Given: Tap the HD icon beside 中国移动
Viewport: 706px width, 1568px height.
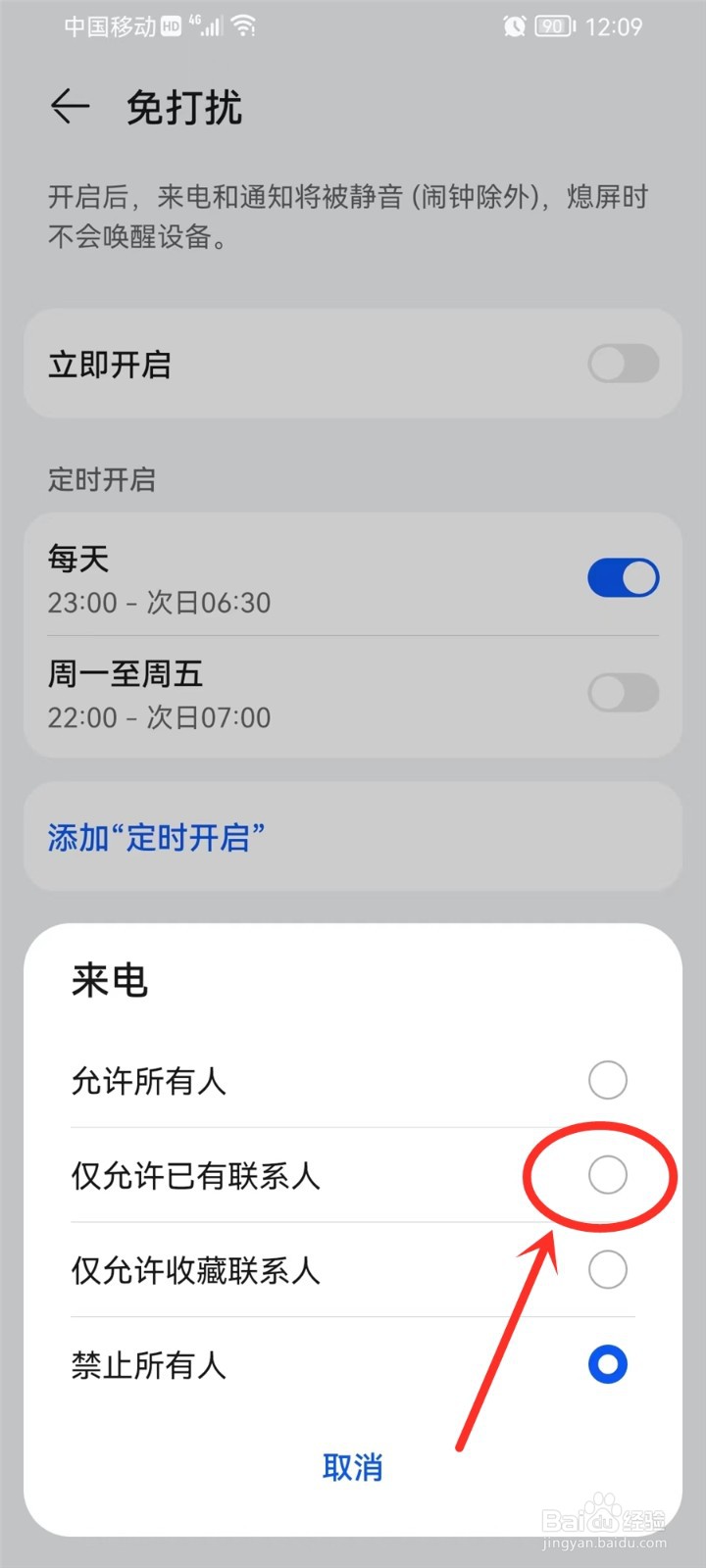Looking at the screenshot, I should (169, 26).
